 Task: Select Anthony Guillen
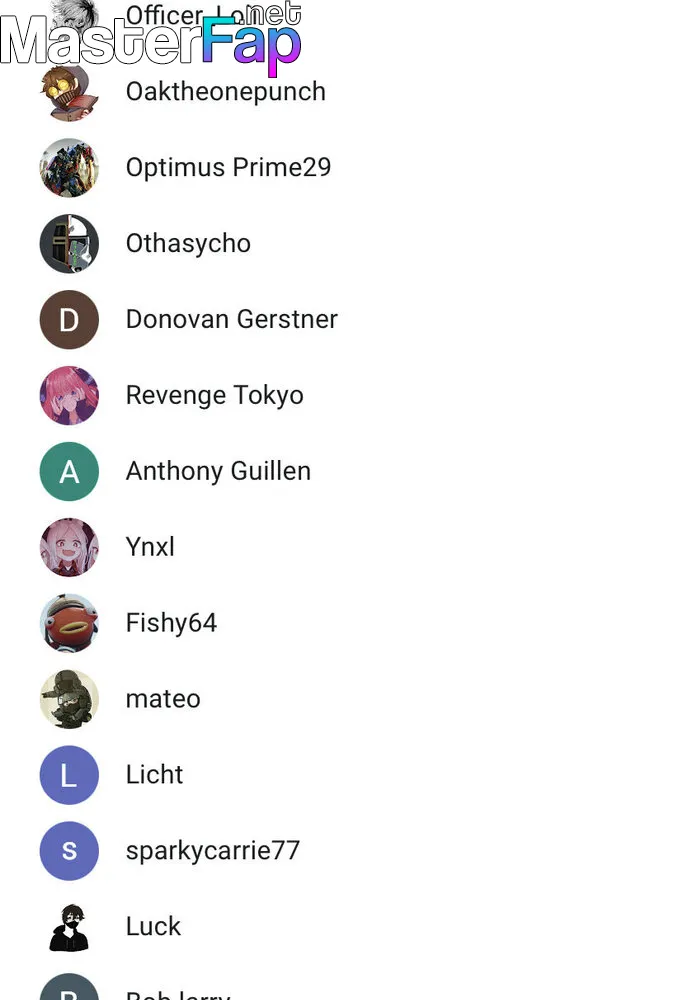[x=218, y=472]
